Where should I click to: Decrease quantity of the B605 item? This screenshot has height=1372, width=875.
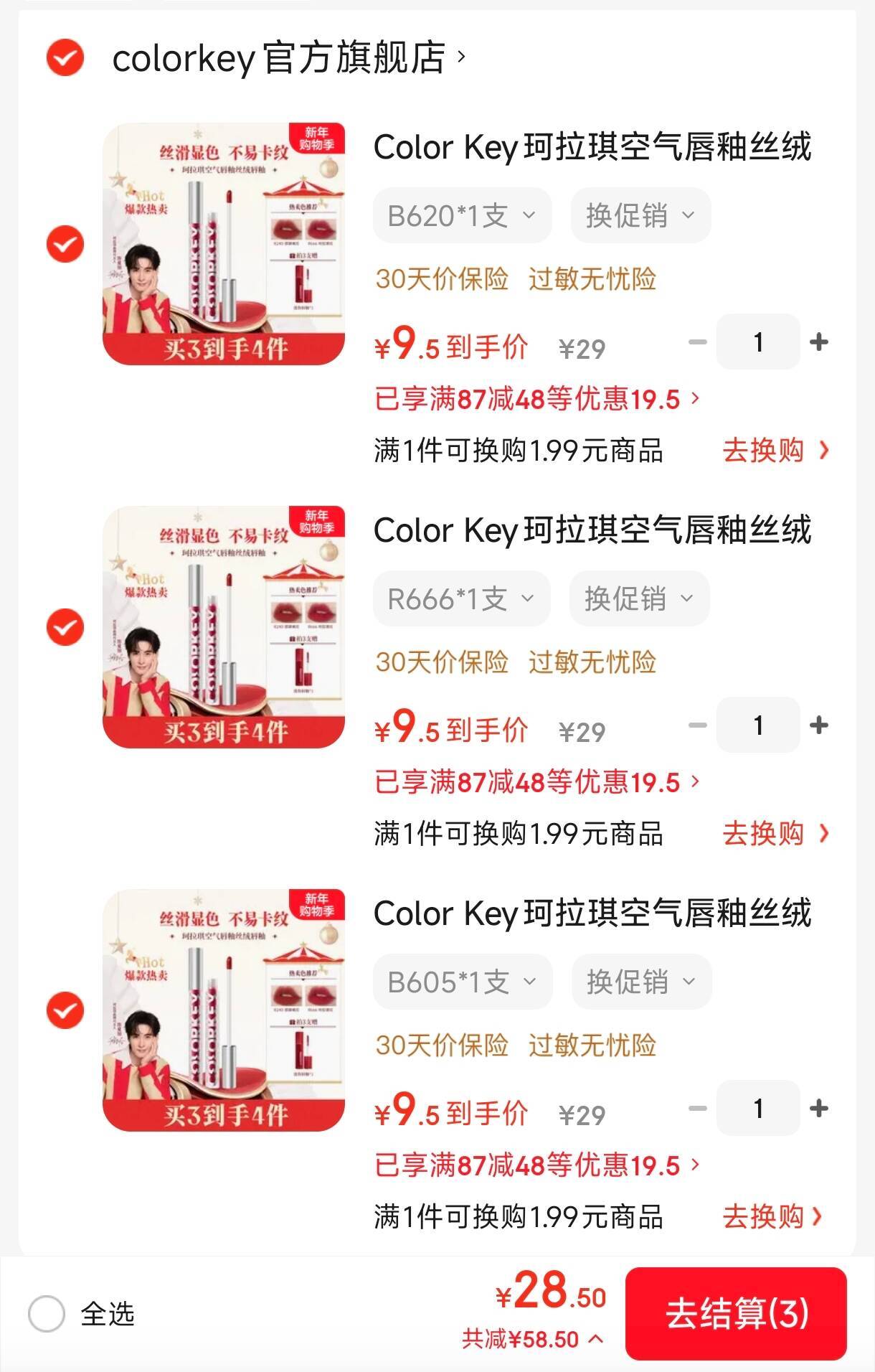[x=698, y=1109]
